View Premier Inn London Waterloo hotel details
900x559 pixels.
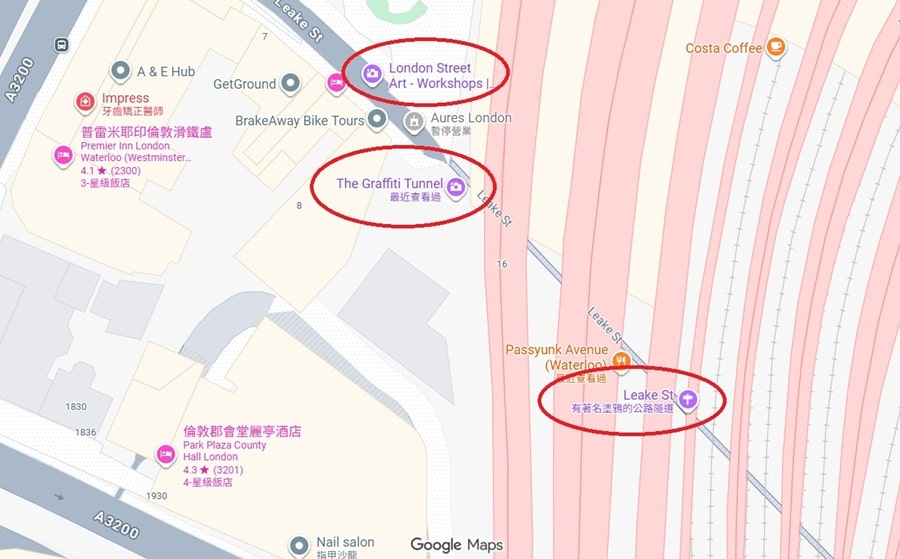62,155
